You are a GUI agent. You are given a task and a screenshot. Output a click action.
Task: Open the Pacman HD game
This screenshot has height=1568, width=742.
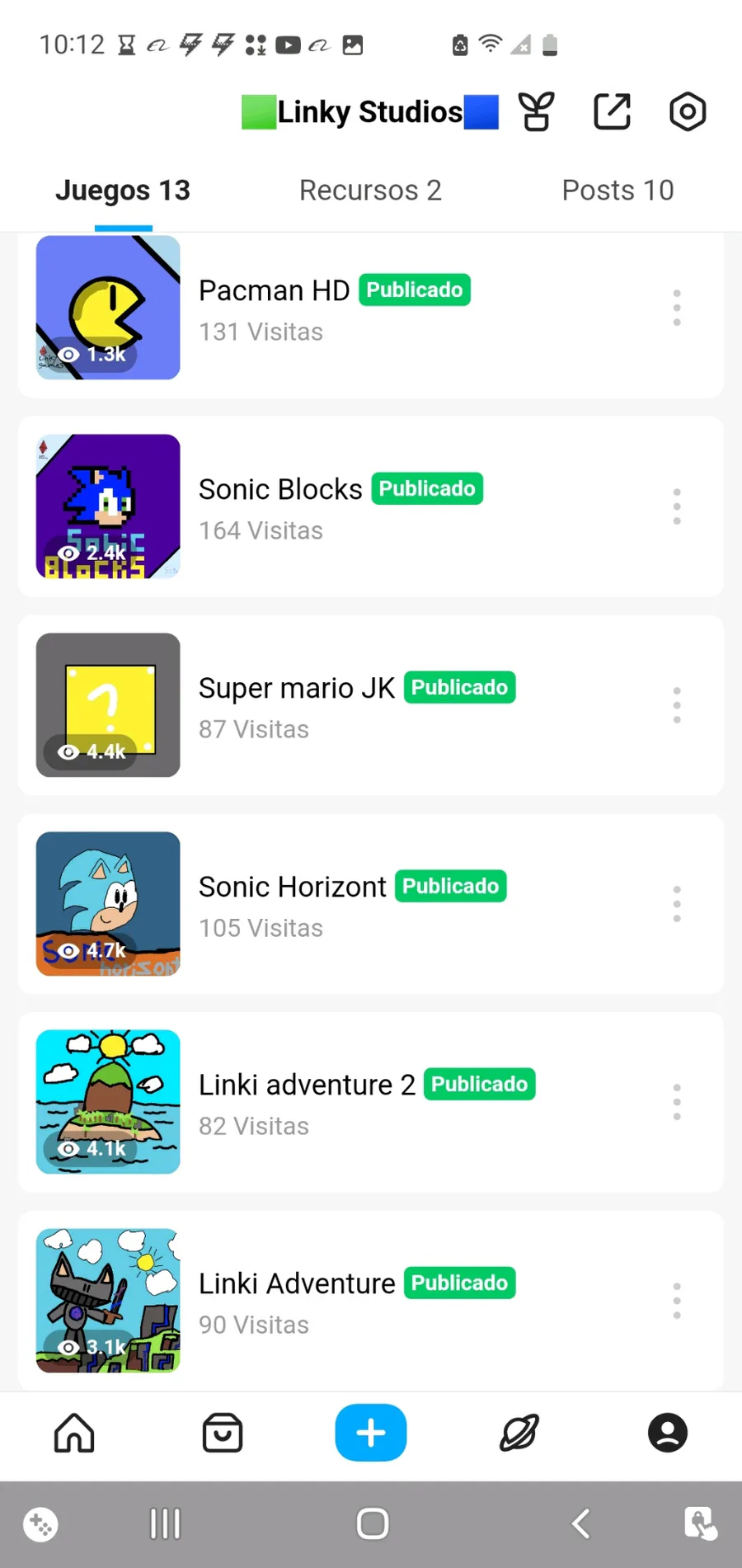click(x=274, y=291)
